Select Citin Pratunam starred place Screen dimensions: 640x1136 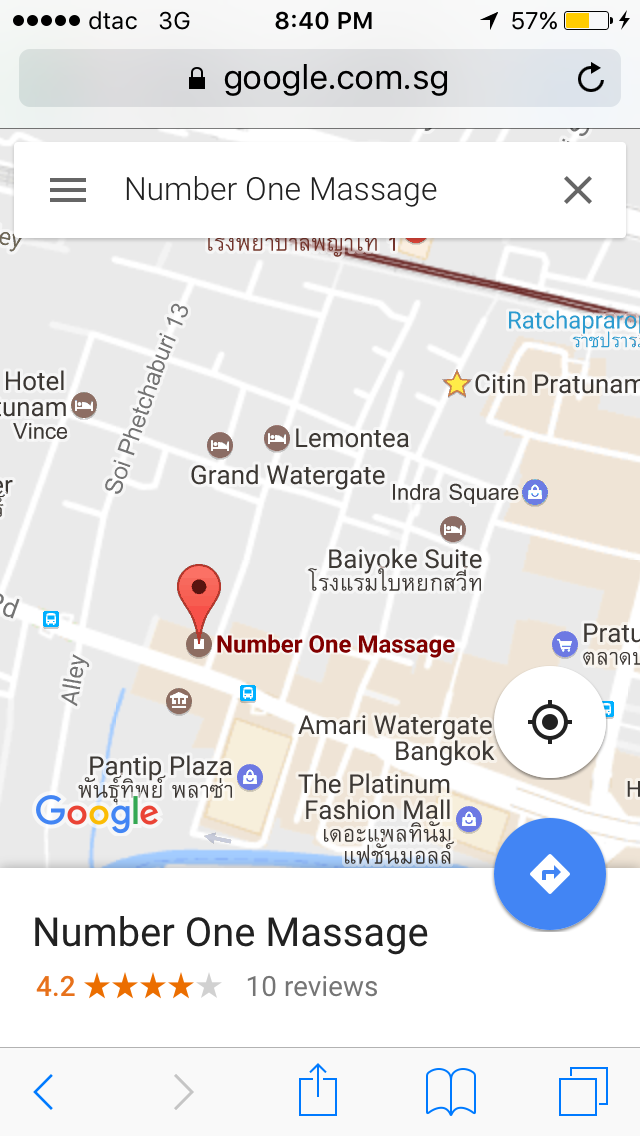[457, 384]
